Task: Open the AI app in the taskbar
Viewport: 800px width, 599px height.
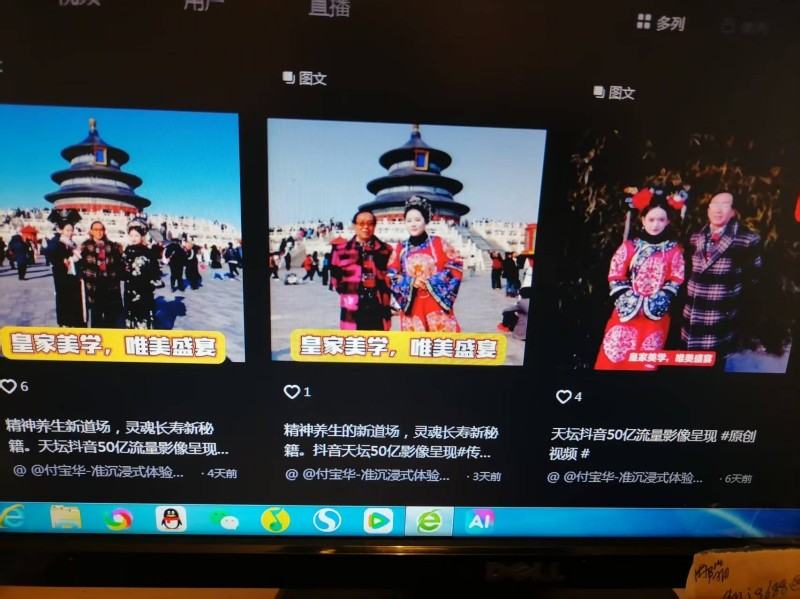Action: 480,521
